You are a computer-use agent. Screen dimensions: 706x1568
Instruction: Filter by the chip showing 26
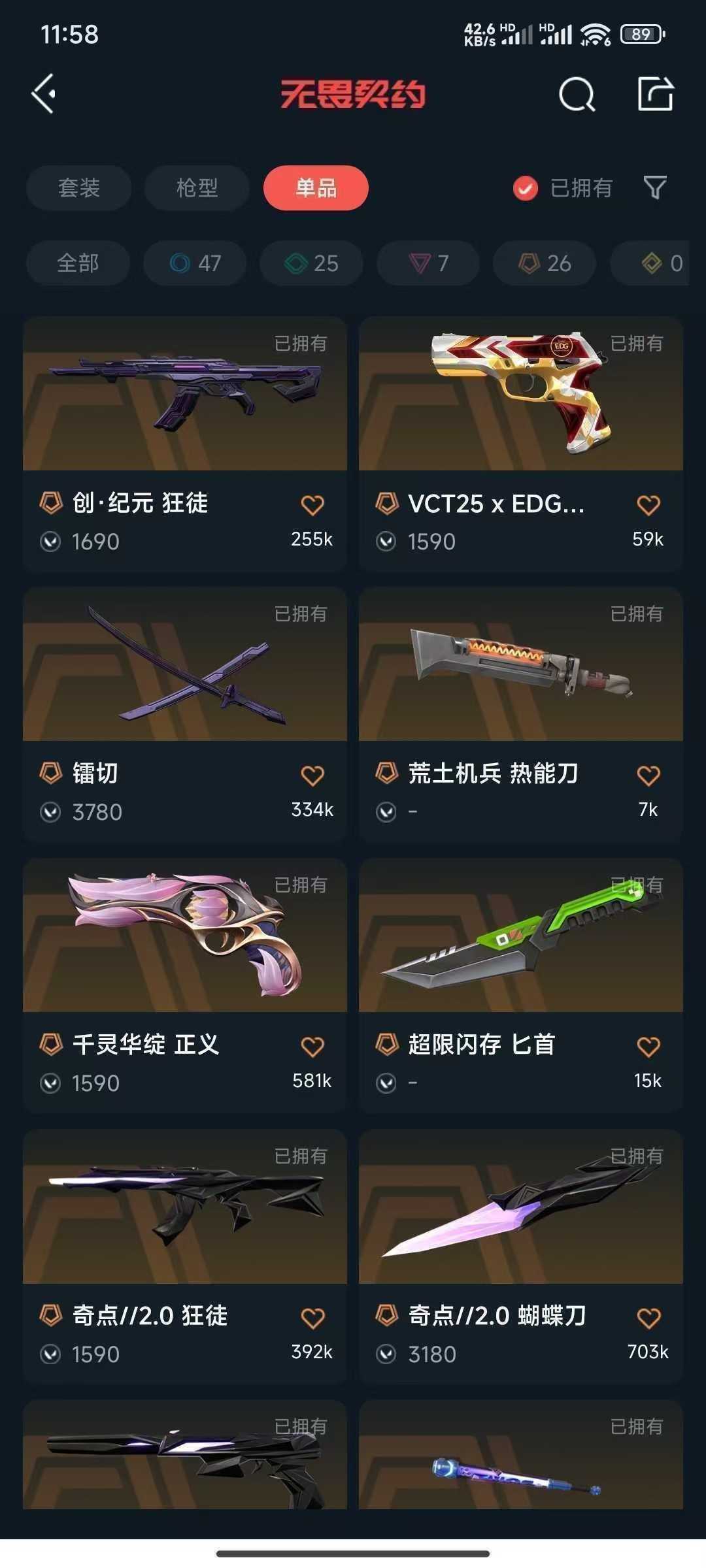(x=545, y=263)
